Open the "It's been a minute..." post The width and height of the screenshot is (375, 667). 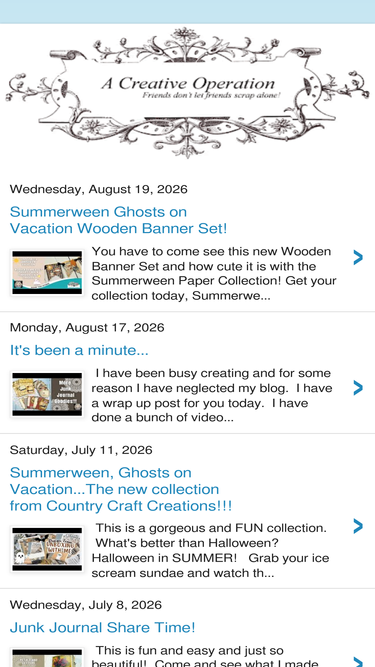[x=79, y=350]
